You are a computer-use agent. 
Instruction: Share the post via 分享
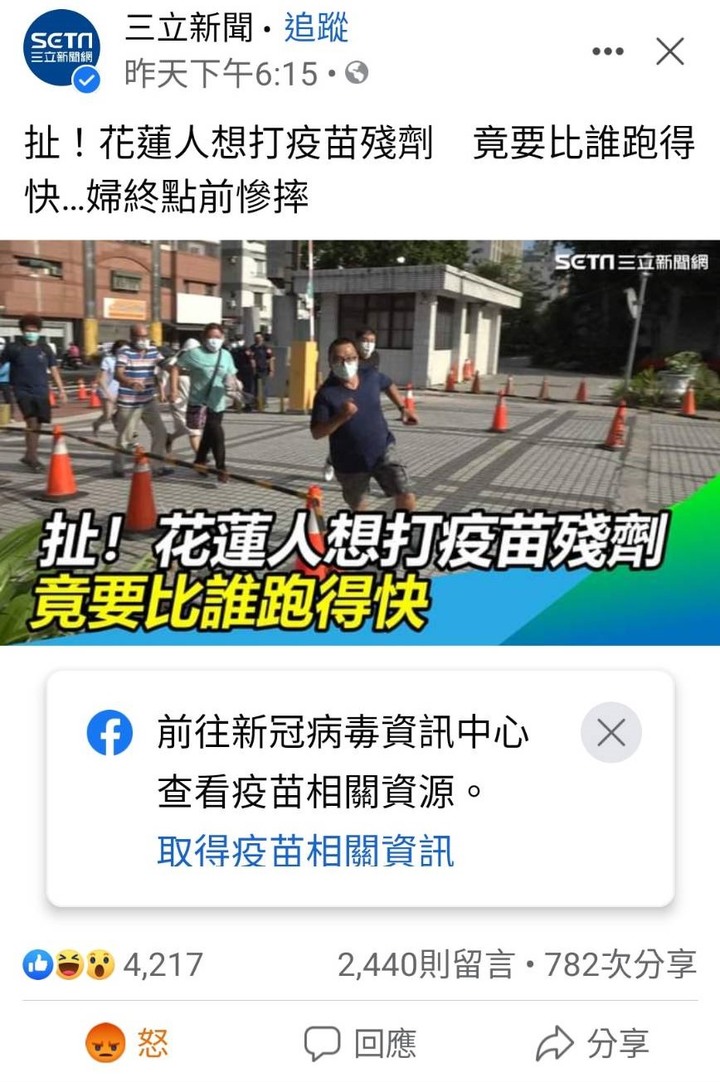point(592,1044)
